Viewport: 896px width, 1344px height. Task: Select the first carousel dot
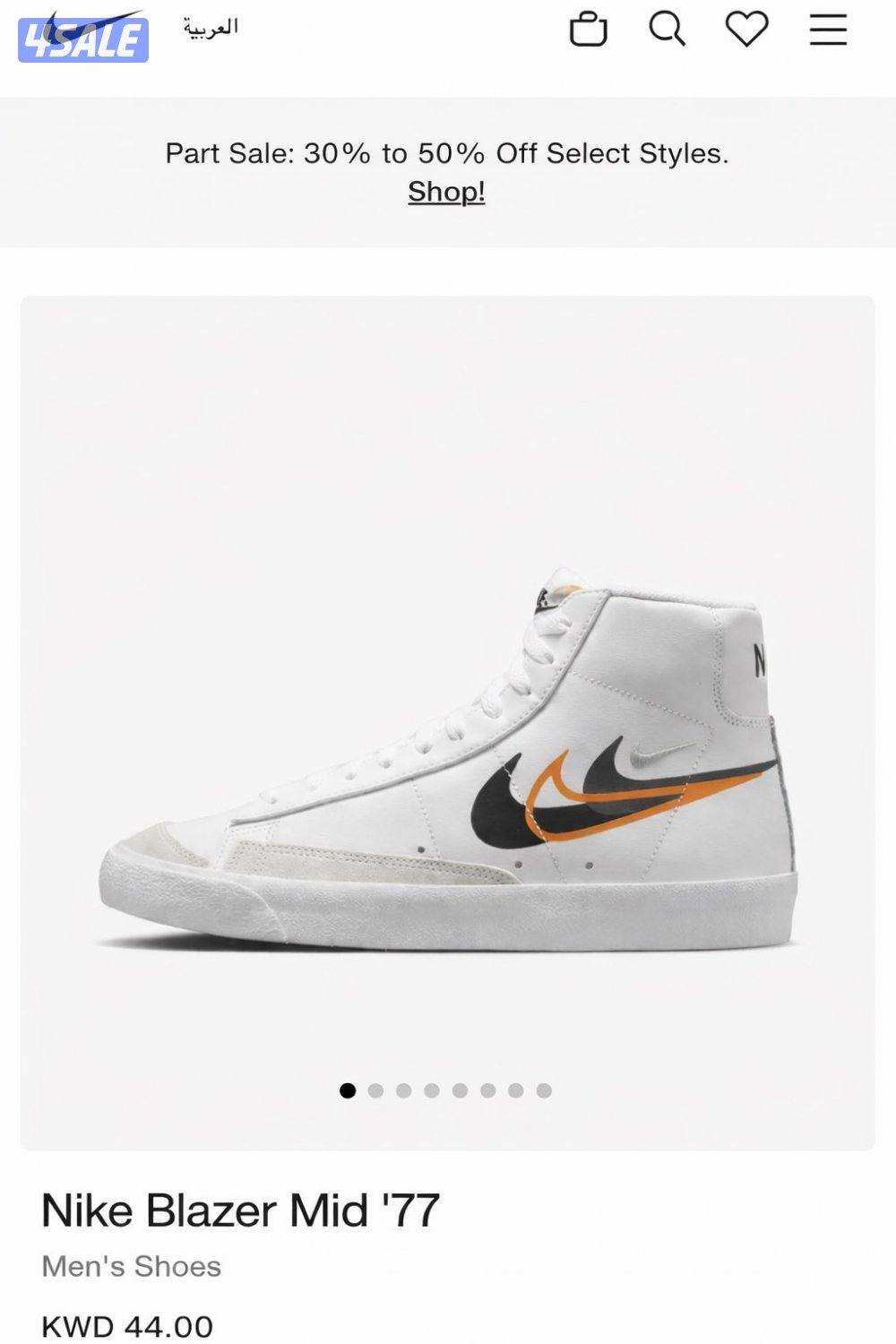[346, 1091]
